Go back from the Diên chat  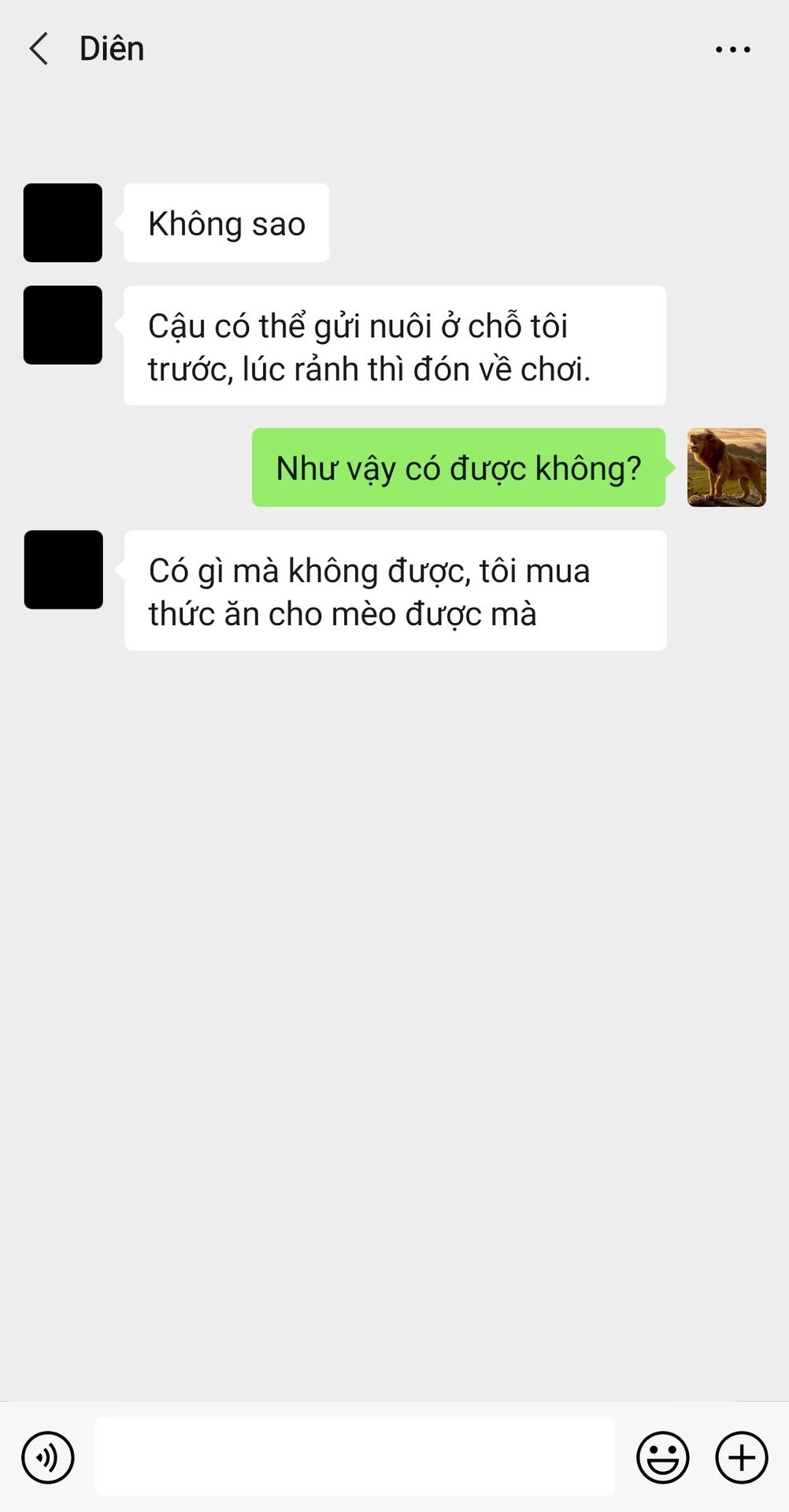tap(39, 49)
